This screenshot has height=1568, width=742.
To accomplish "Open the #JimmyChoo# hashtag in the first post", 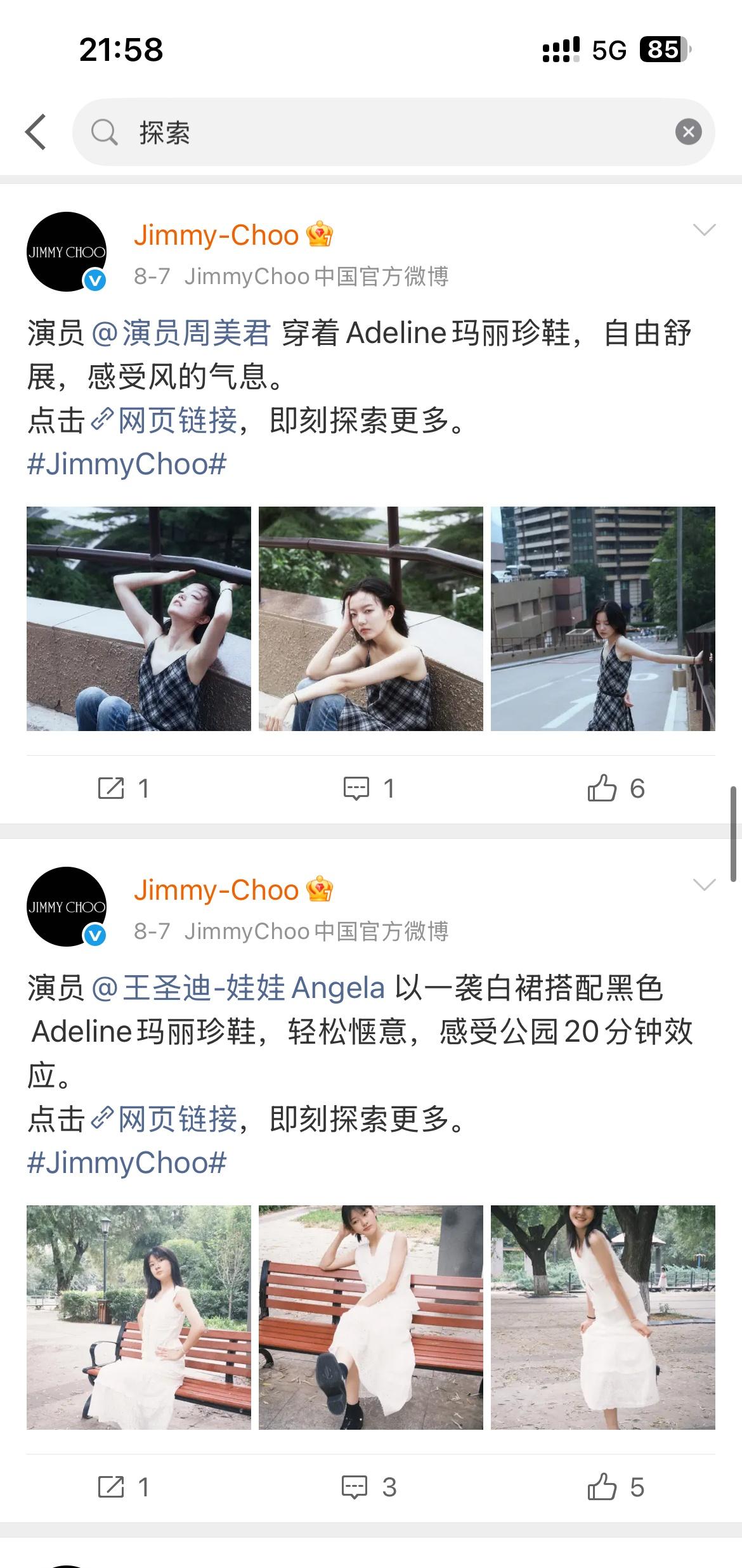I will (127, 464).
